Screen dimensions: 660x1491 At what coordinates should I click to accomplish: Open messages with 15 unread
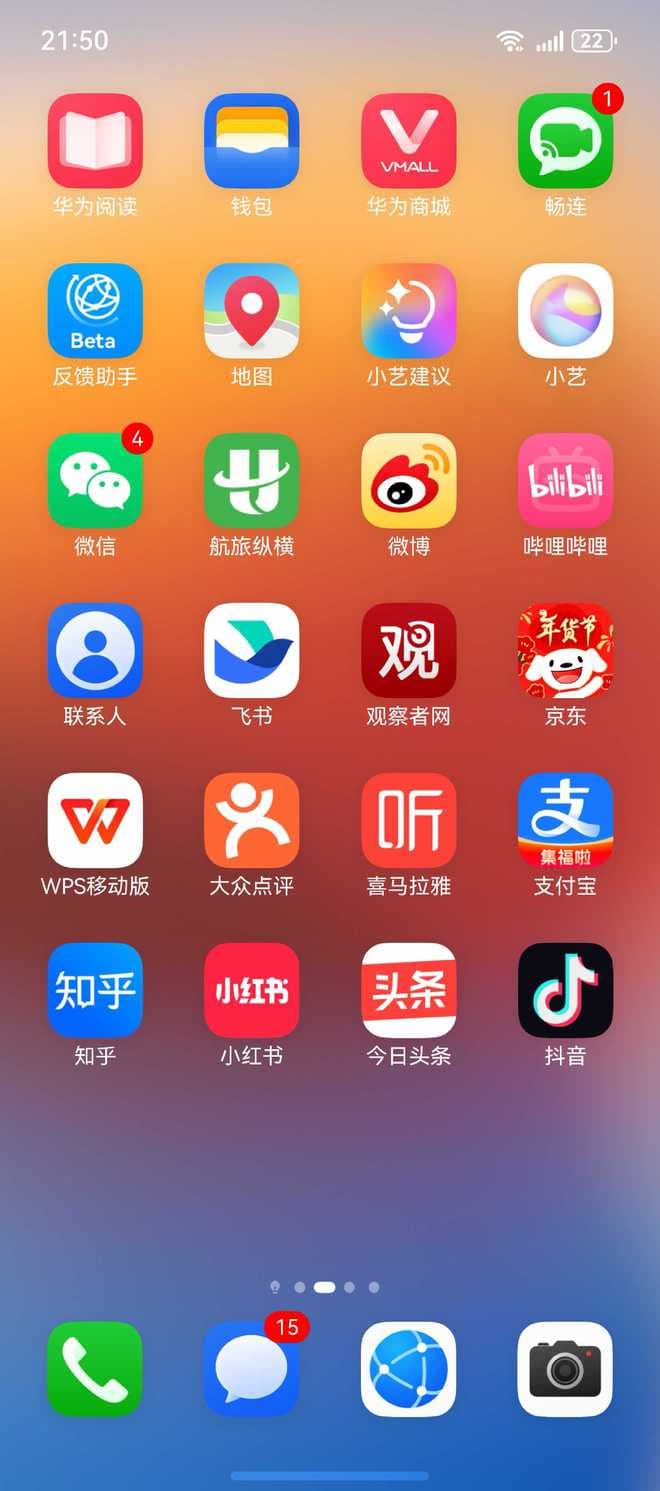[x=252, y=1369]
